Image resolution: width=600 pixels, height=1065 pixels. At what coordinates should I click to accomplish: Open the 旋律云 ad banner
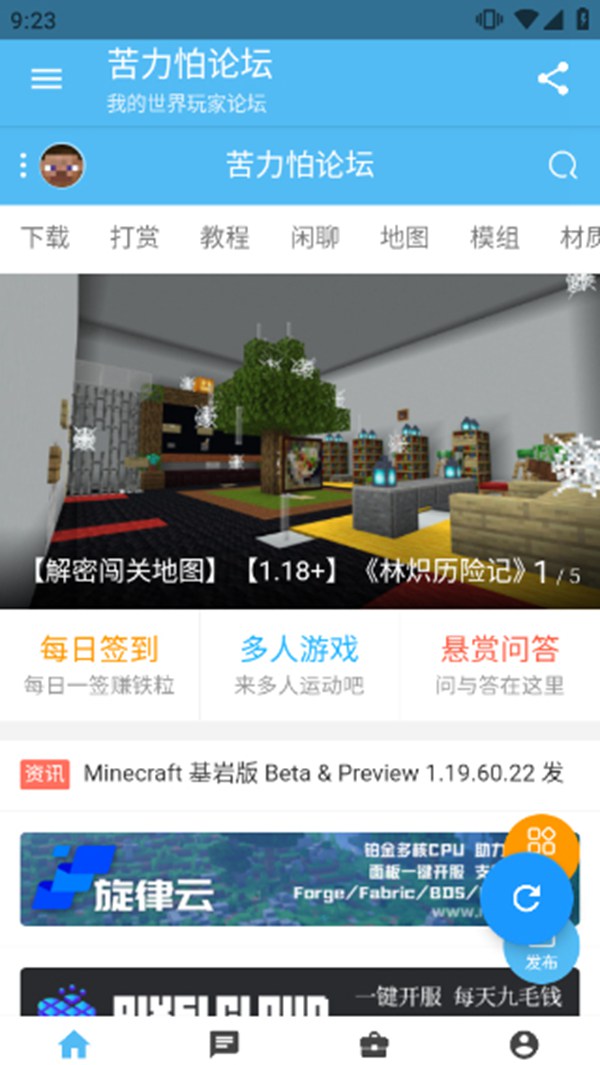point(260,879)
